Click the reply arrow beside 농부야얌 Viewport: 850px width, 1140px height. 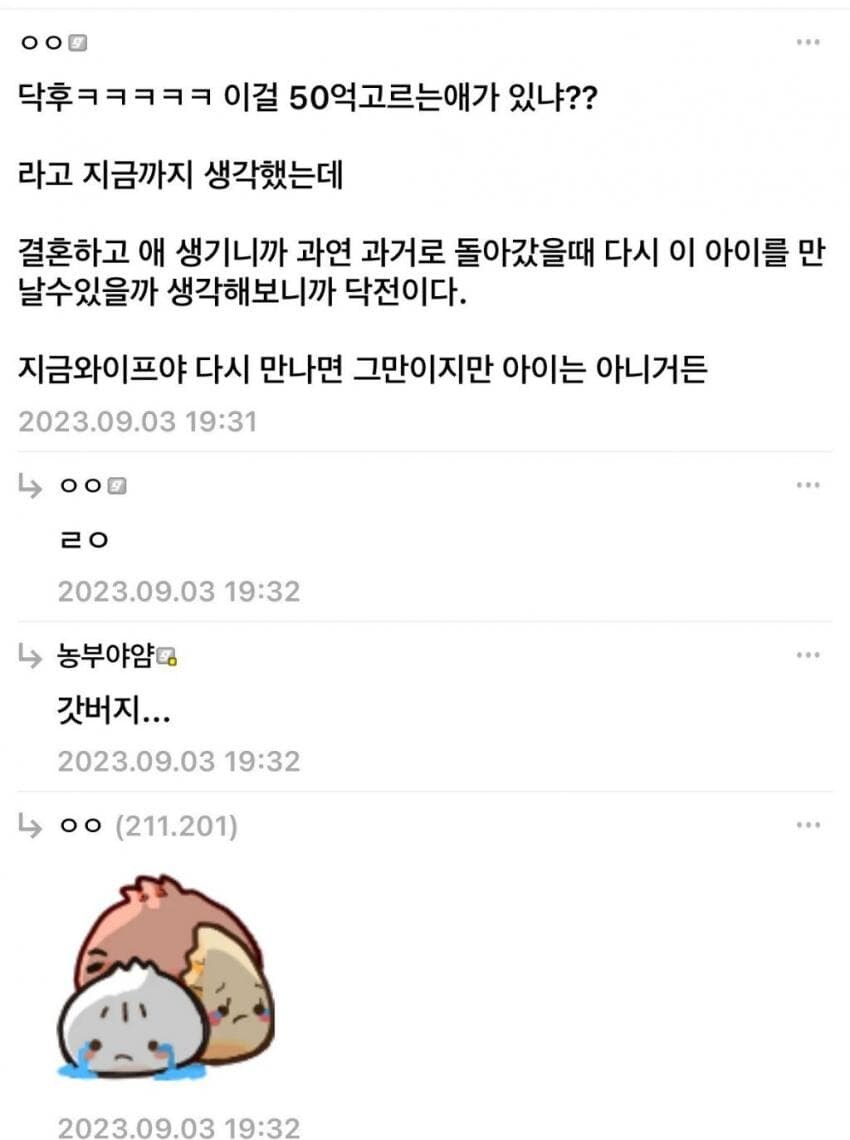[x=32, y=655]
